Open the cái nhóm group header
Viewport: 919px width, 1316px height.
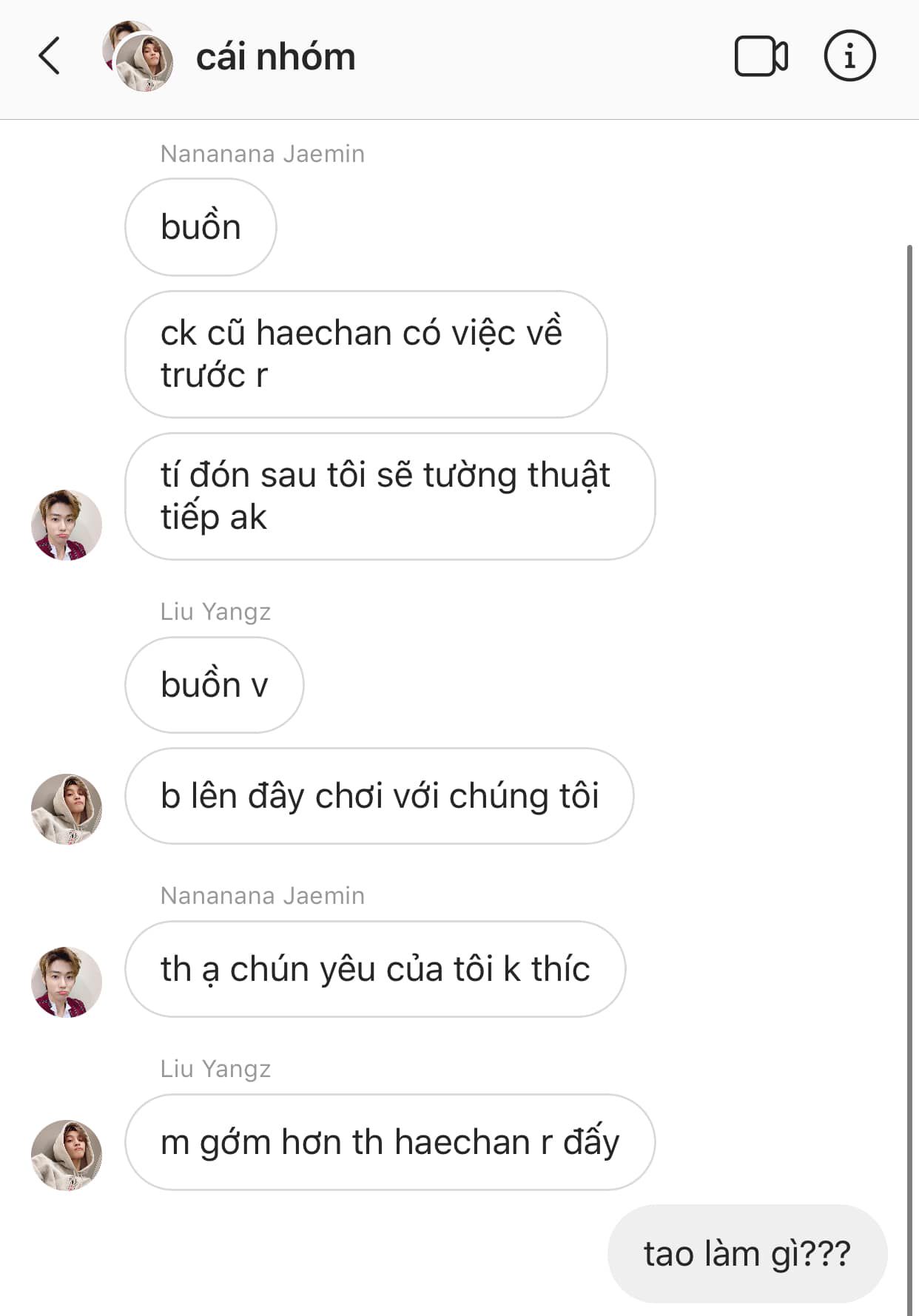click(275, 57)
